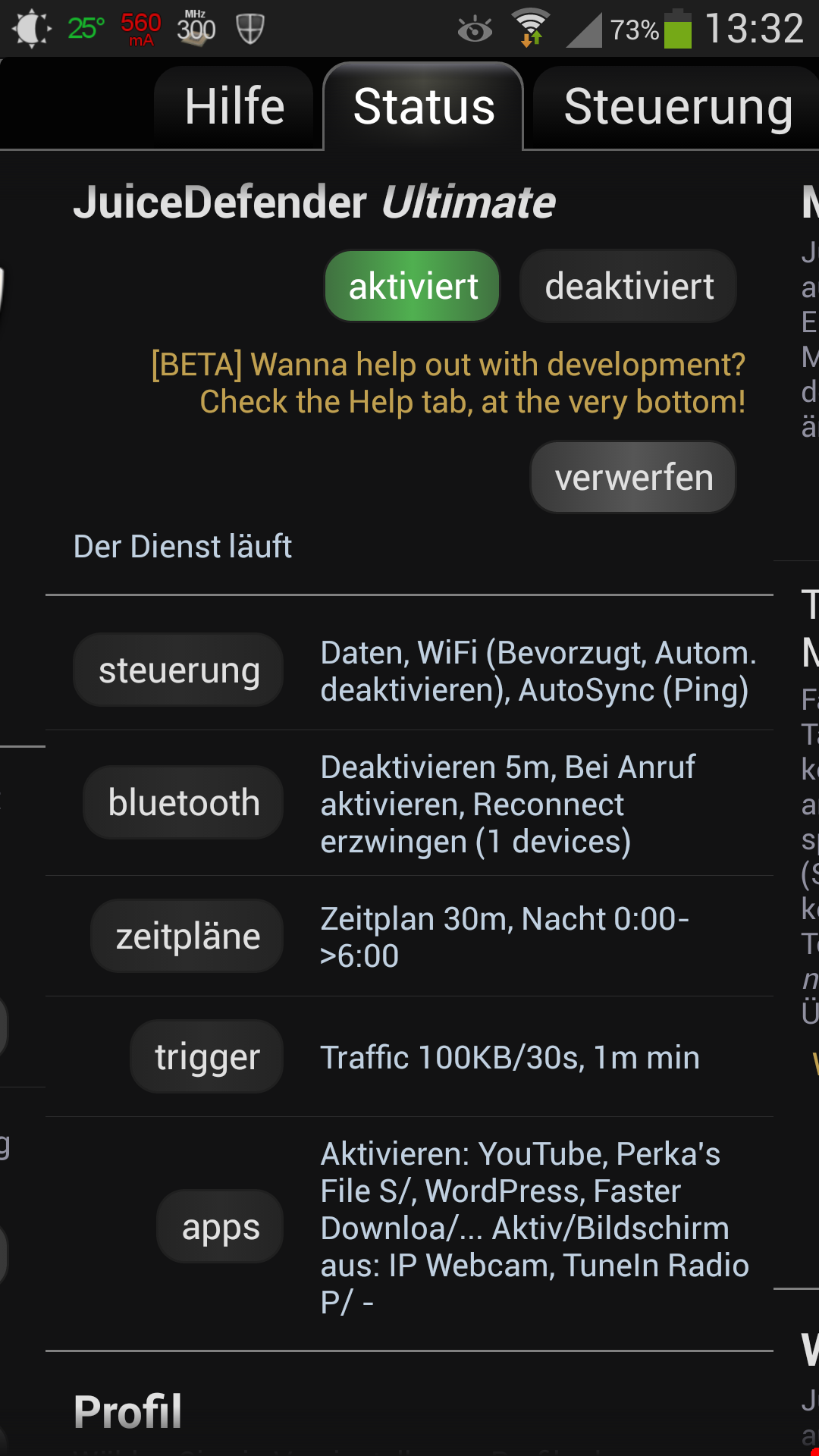Image resolution: width=819 pixels, height=1456 pixels.
Task: Tap the zeitpläne button
Action: click(x=187, y=936)
